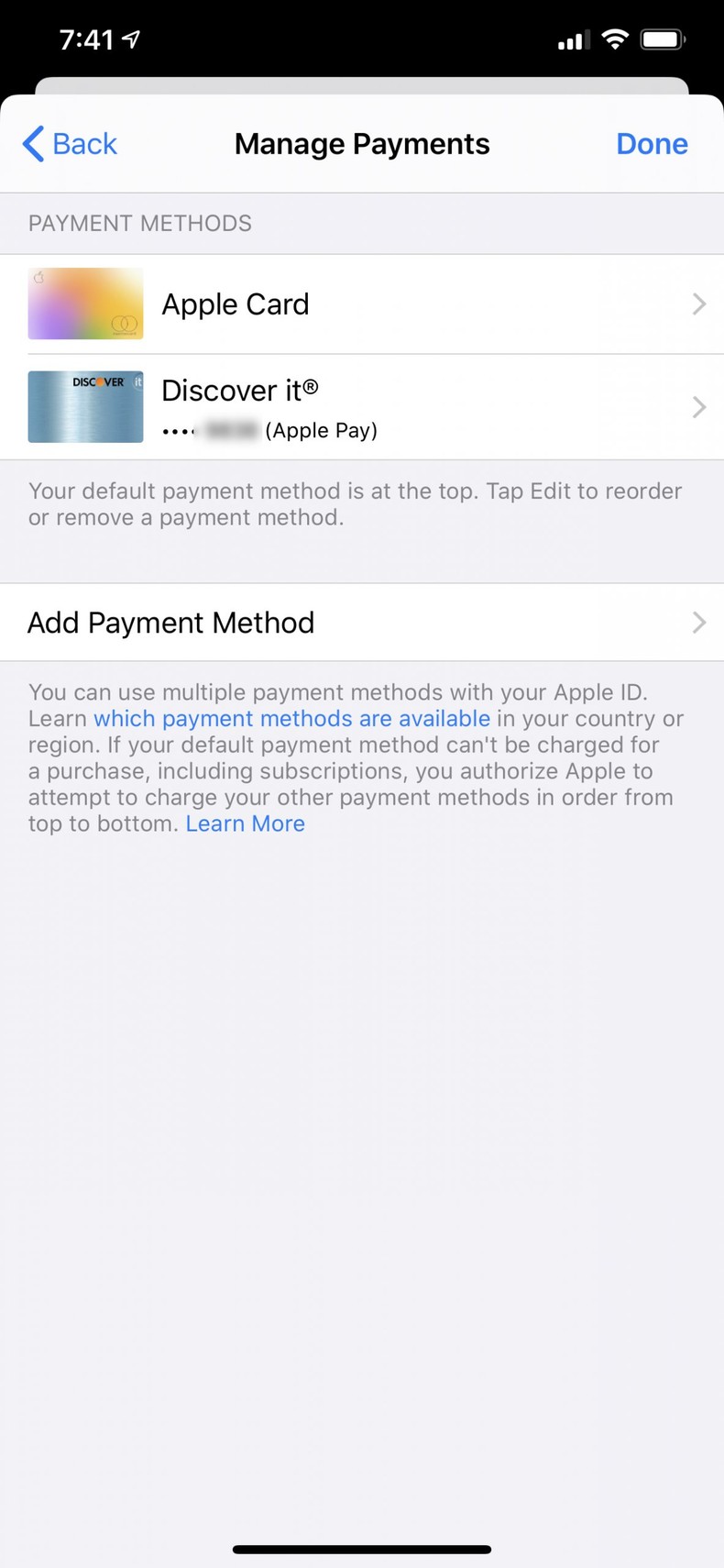Select Add Payment Method
The width and height of the screenshot is (724, 1568).
[362, 623]
